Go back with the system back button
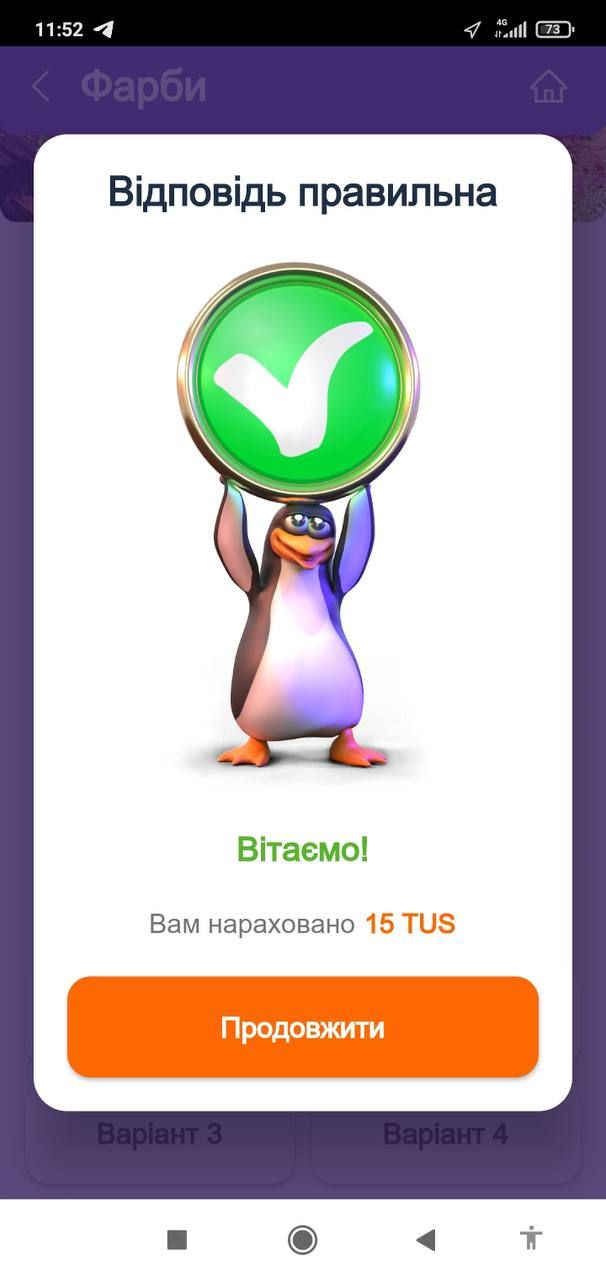This screenshot has height=1280, width=606. pos(426,1240)
